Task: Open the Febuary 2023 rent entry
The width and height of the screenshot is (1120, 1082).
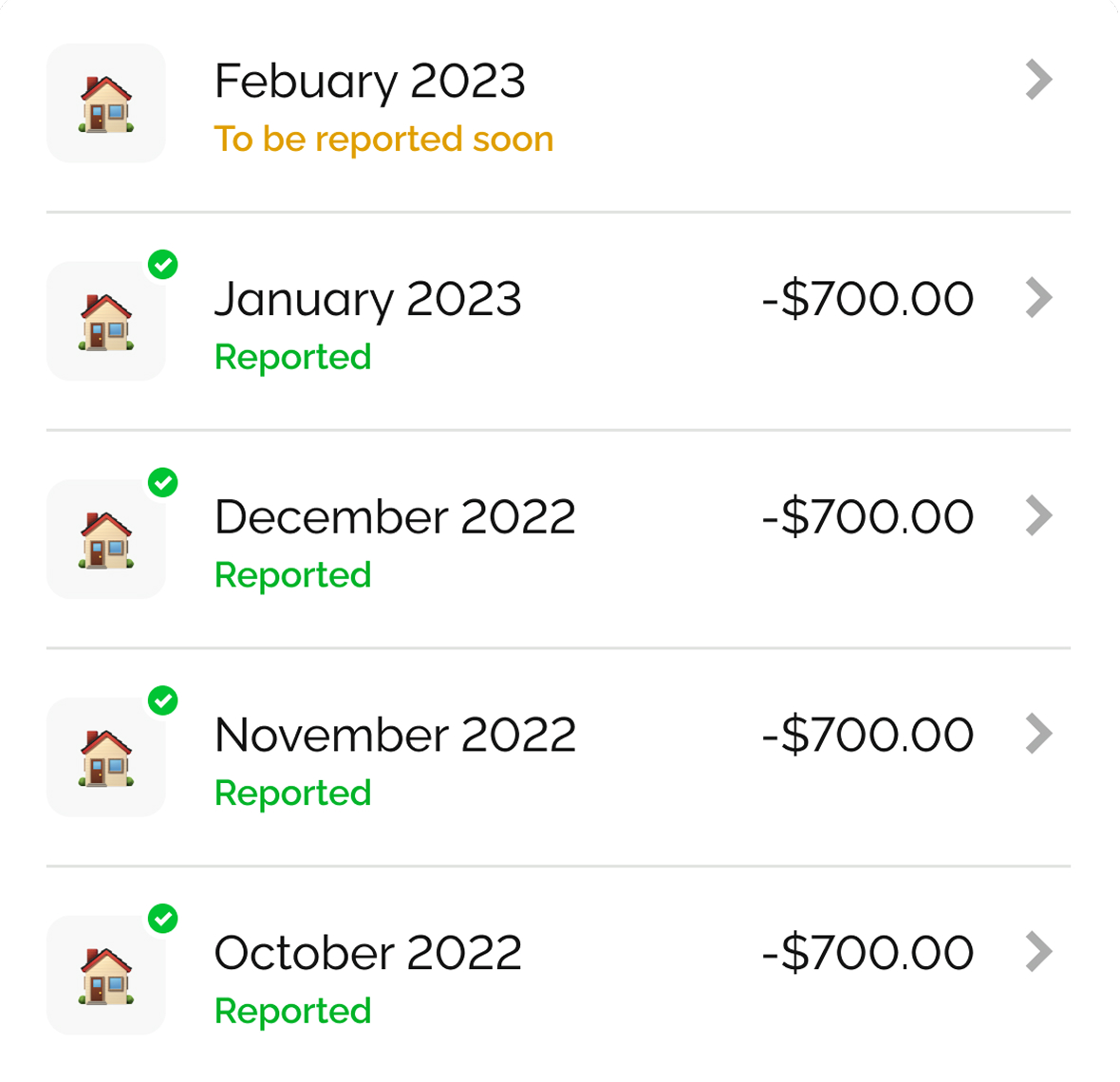Action: (558, 105)
